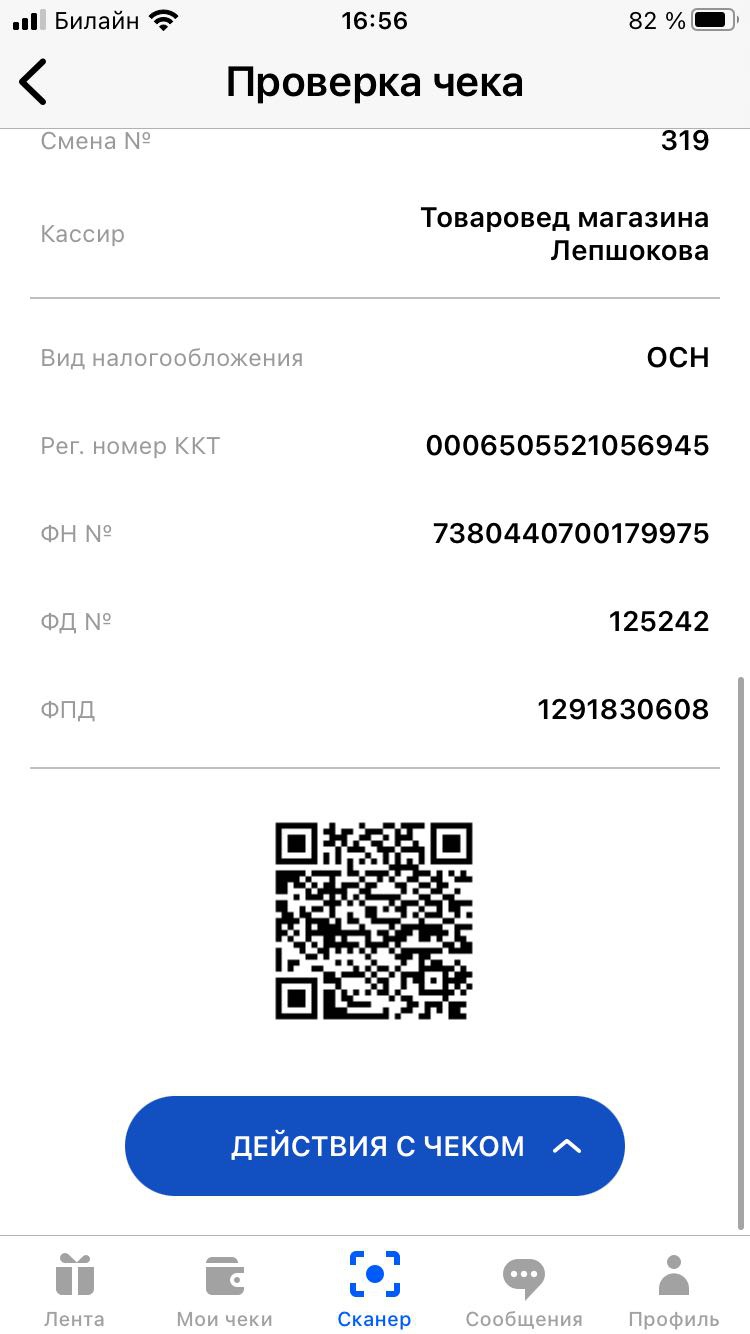This screenshot has height=1334, width=750.
Task: Open the Мои чеки tab
Action: 224,1289
